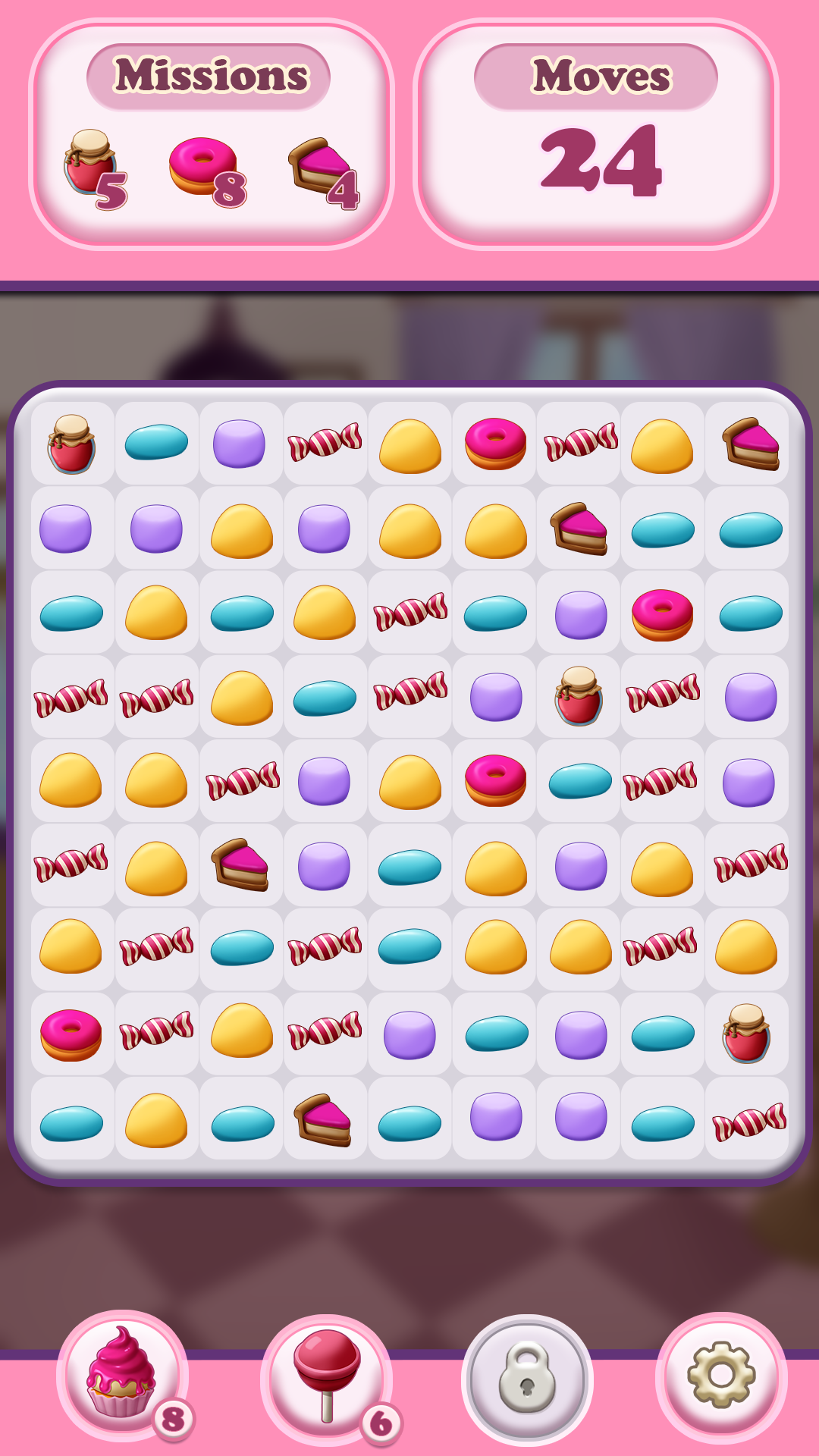Select the pink donut on the left board edge
This screenshot has width=819, height=1456.
click(71, 1034)
